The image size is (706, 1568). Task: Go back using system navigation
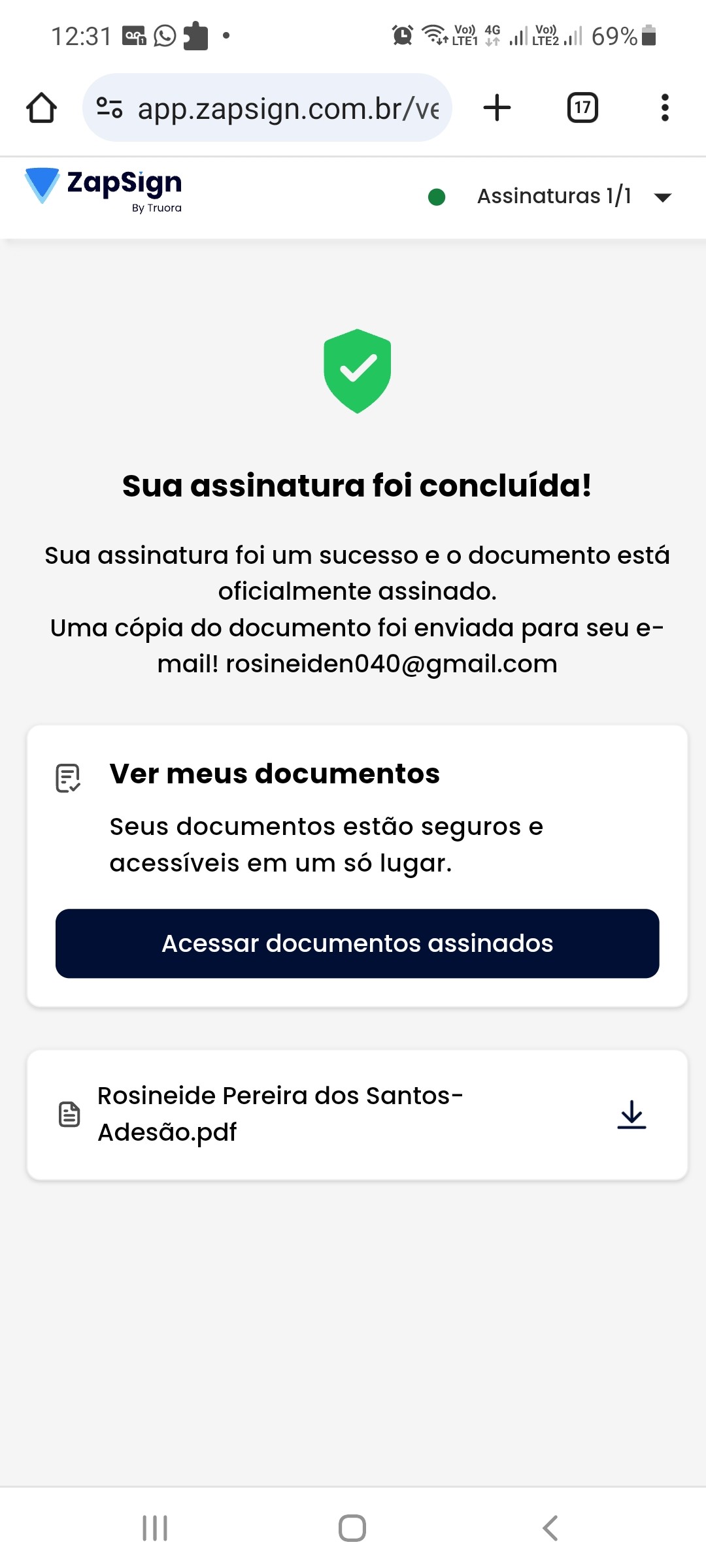(550, 1528)
